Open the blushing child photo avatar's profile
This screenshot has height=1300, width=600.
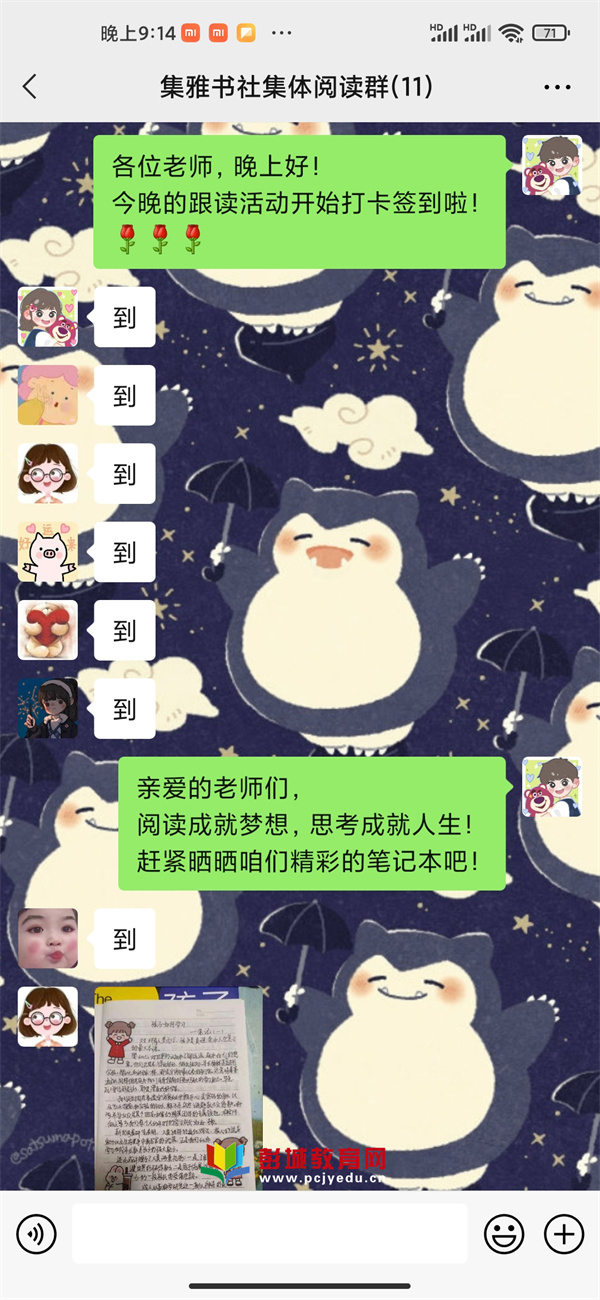pos(47,938)
